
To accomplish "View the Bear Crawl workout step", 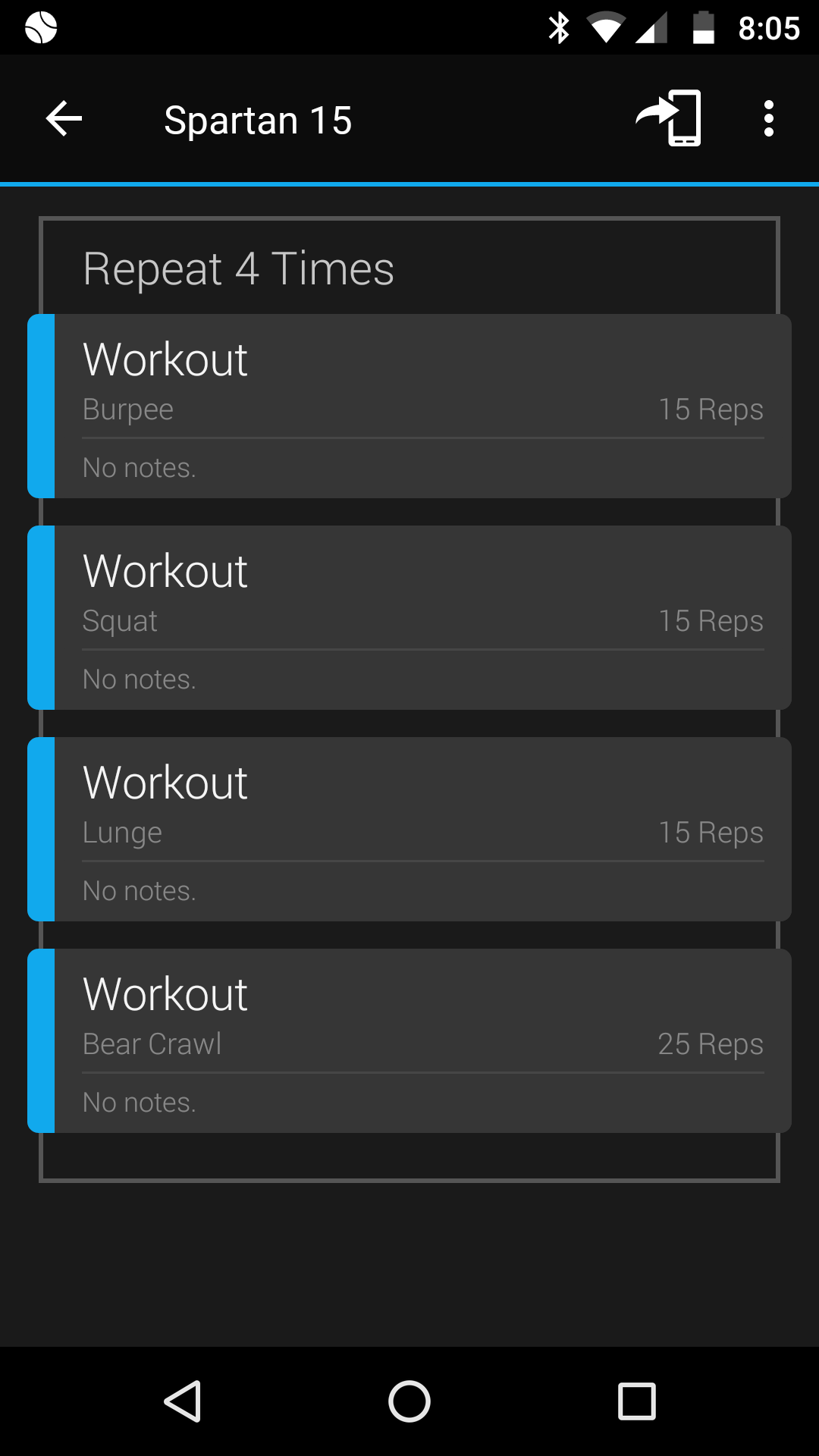I will (x=409, y=1040).
